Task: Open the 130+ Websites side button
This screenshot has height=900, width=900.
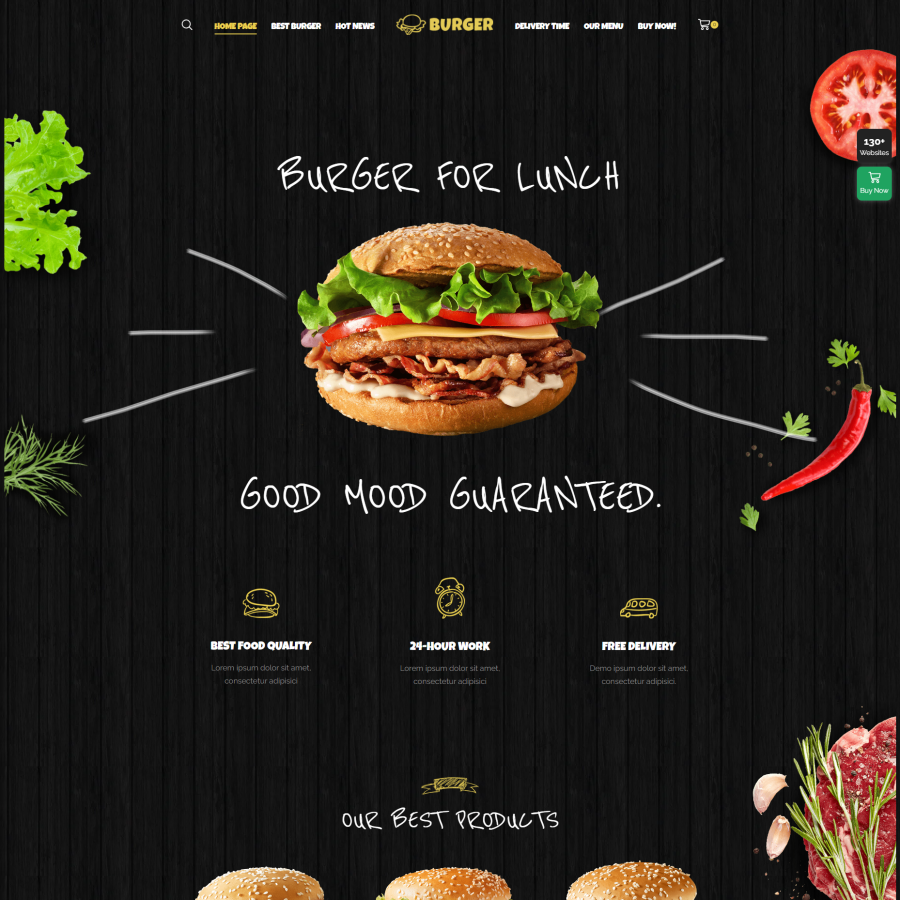Action: click(874, 146)
